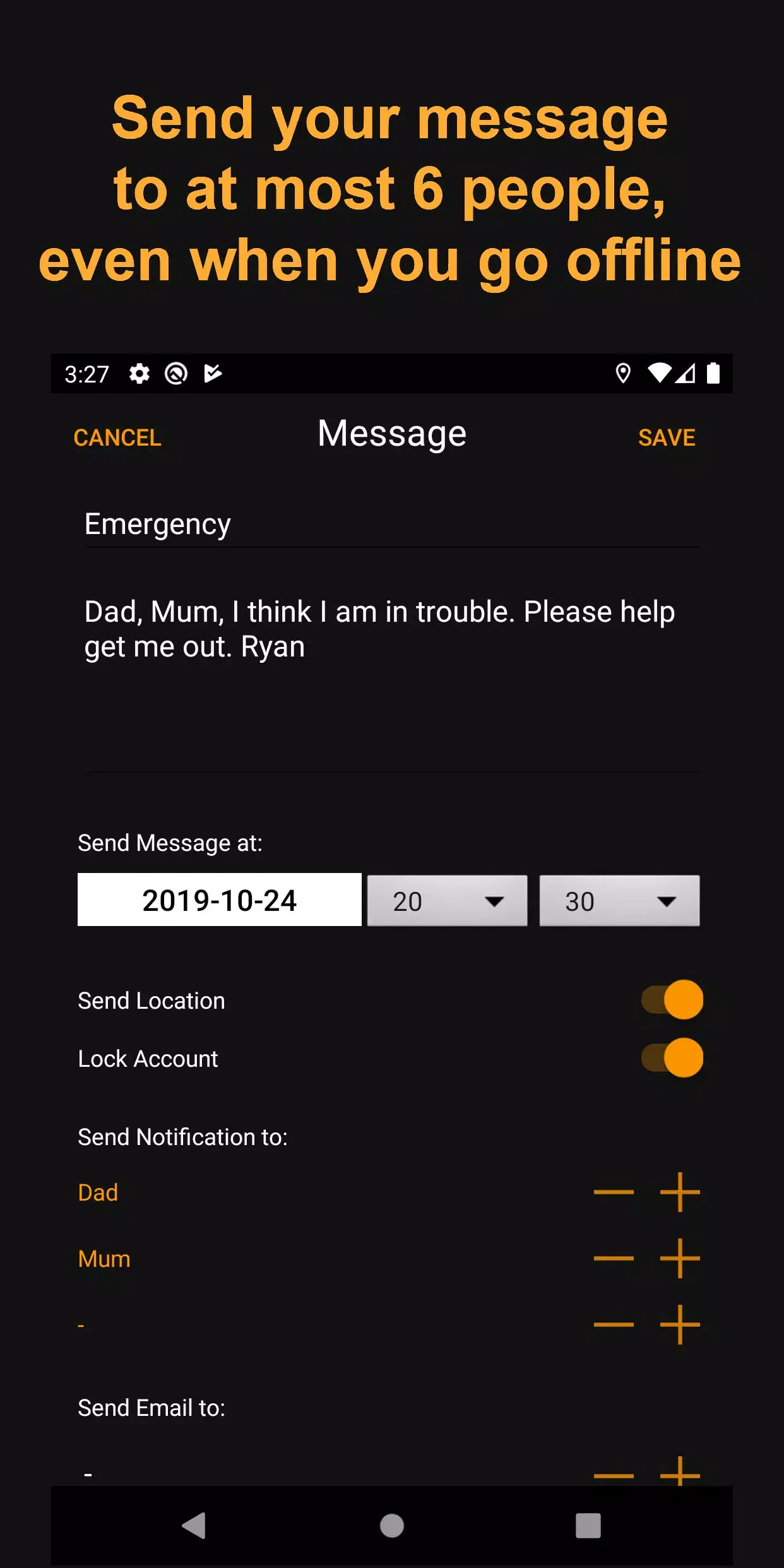Edit the Emergency title field
Viewport: 784px width, 1568px height.
(x=252, y=523)
